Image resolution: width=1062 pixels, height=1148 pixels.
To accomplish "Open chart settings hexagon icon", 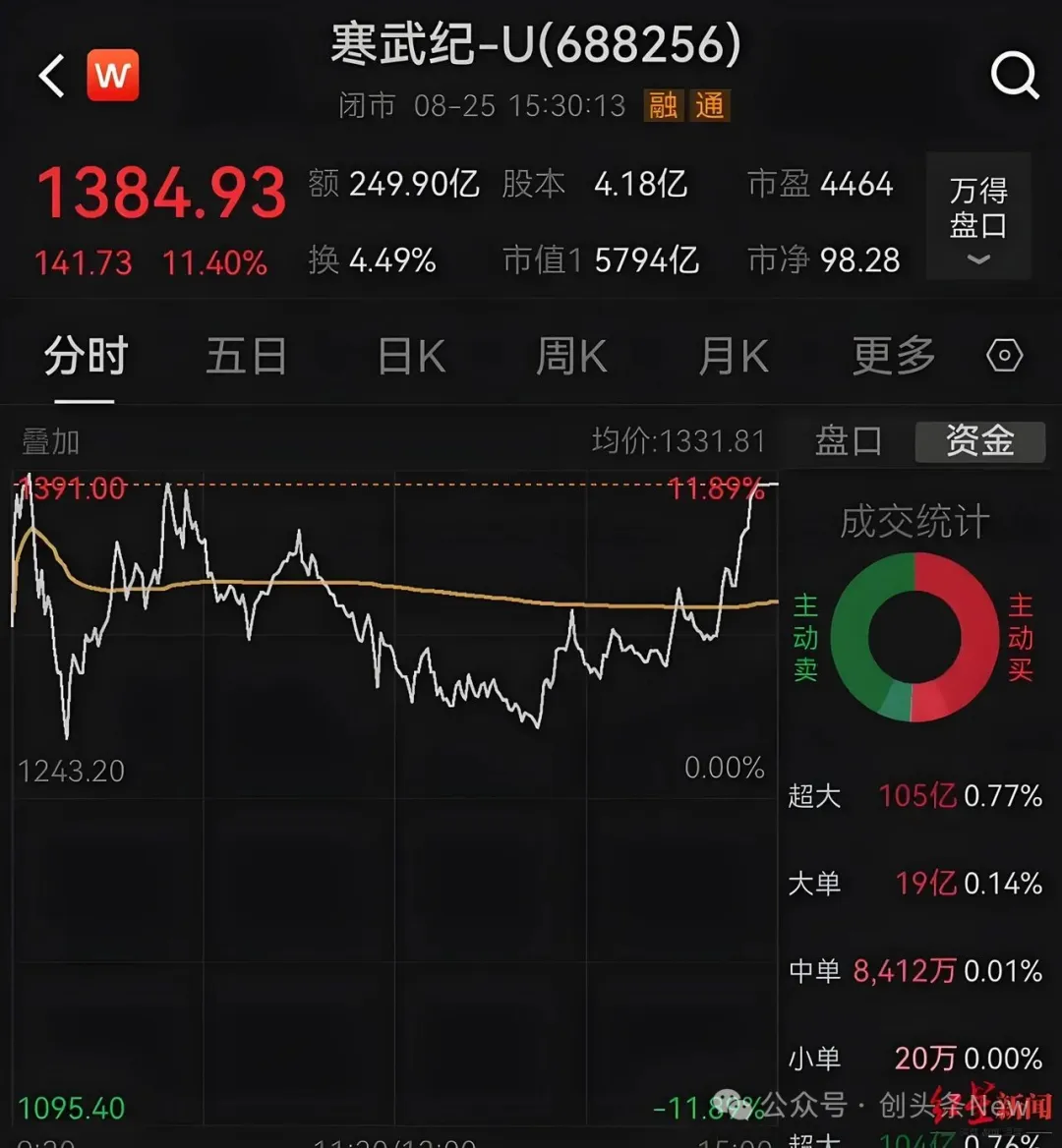I will pyautogui.click(x=1004, y=356).
